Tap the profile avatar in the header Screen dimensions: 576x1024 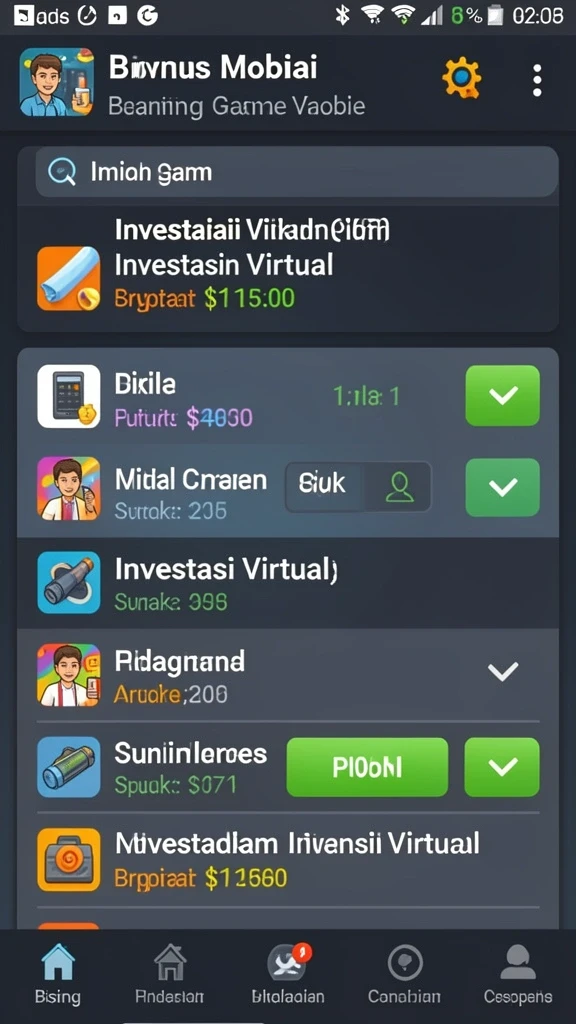click(x=57, y=82)
